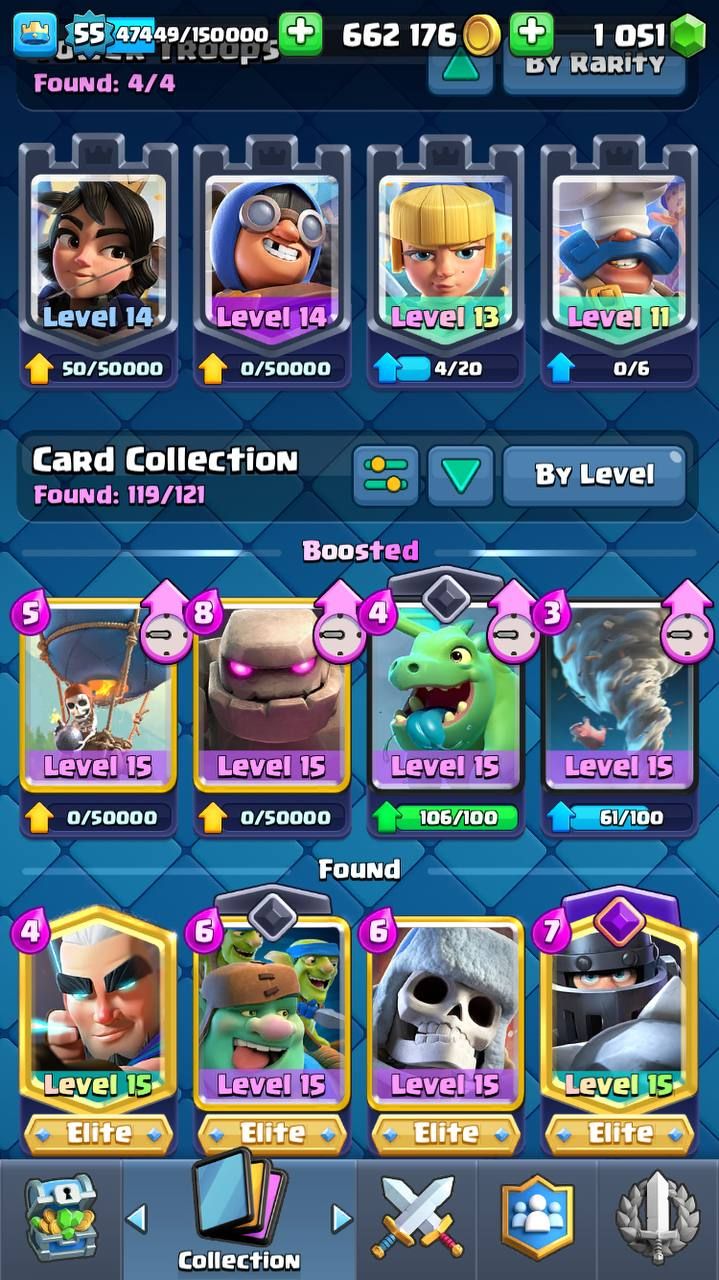This screenshot has height=1280, width=719.
Task: Buy gems with the green plus button
Action: (531, 35)
